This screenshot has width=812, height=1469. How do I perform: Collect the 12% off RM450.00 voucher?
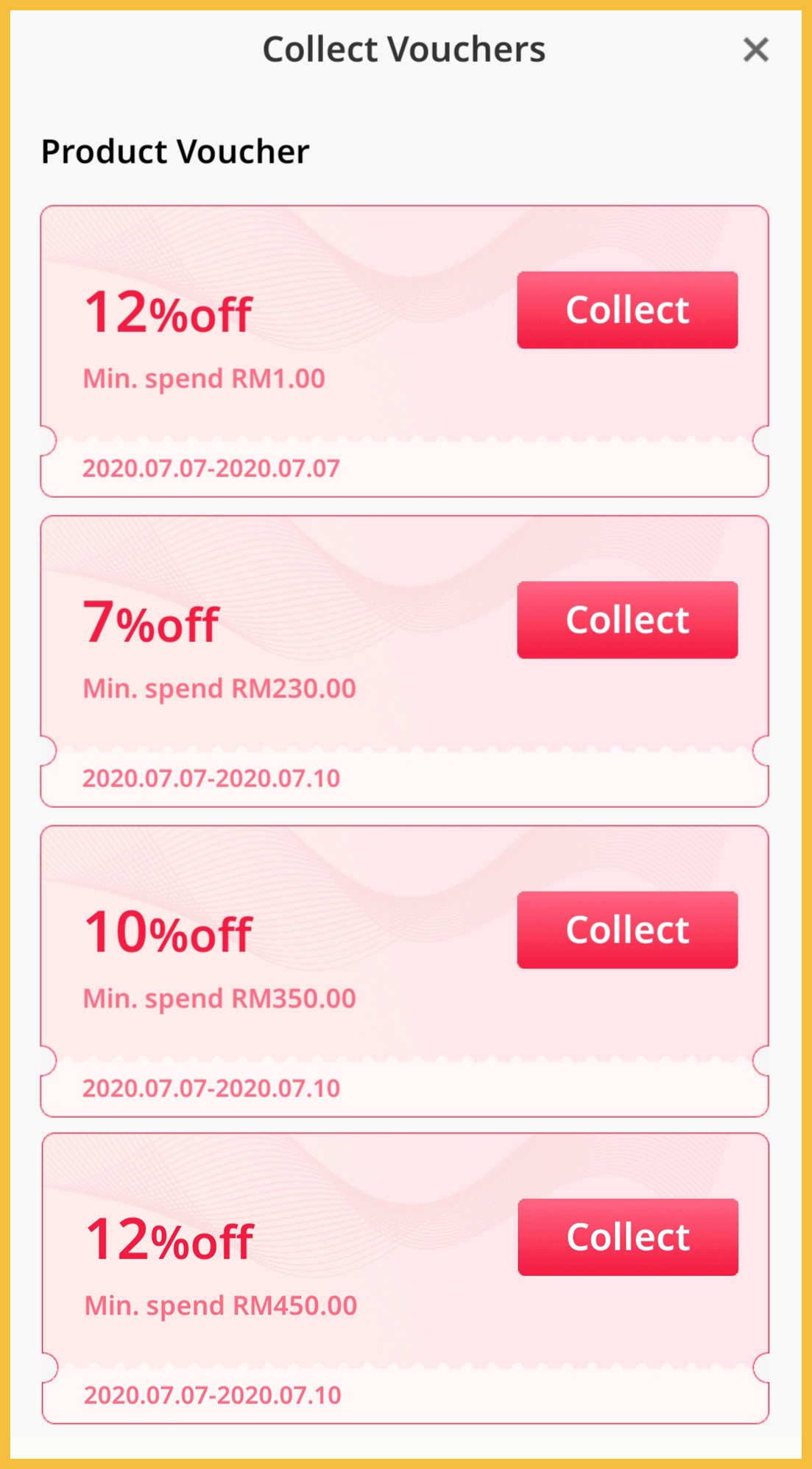[628, 1237]
